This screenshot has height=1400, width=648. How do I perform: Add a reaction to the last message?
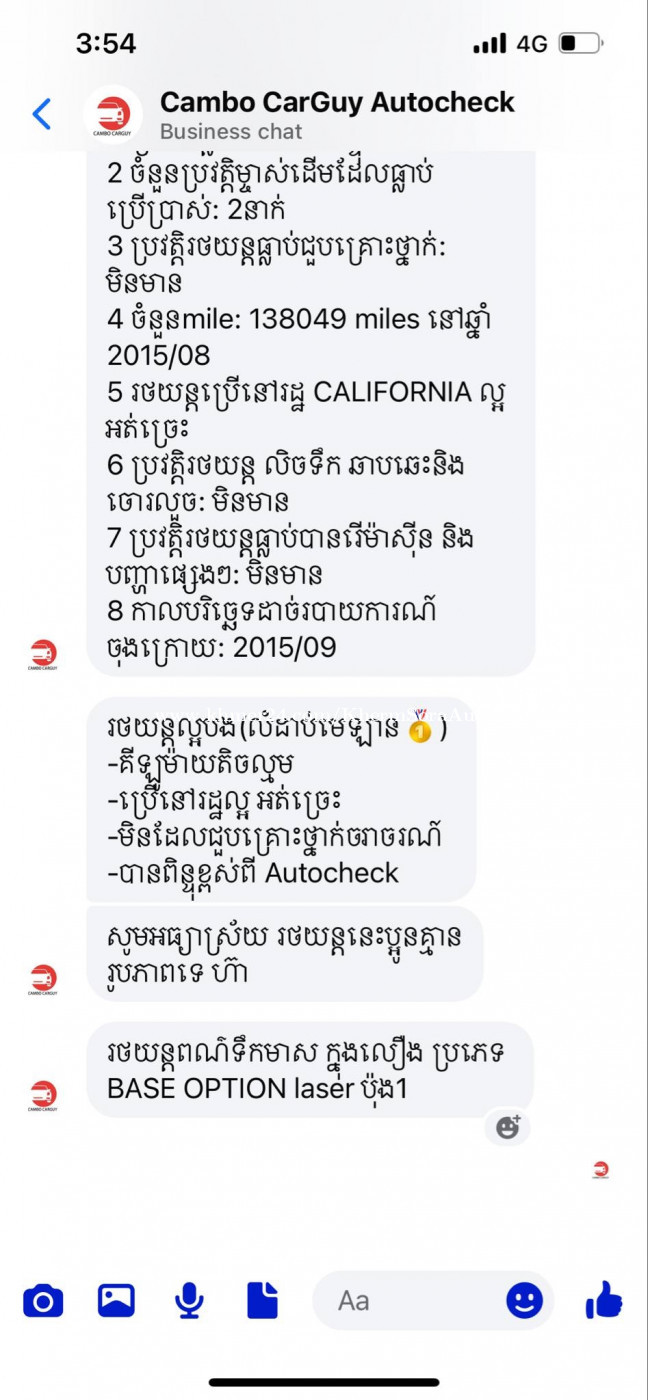pos(508,1127)
